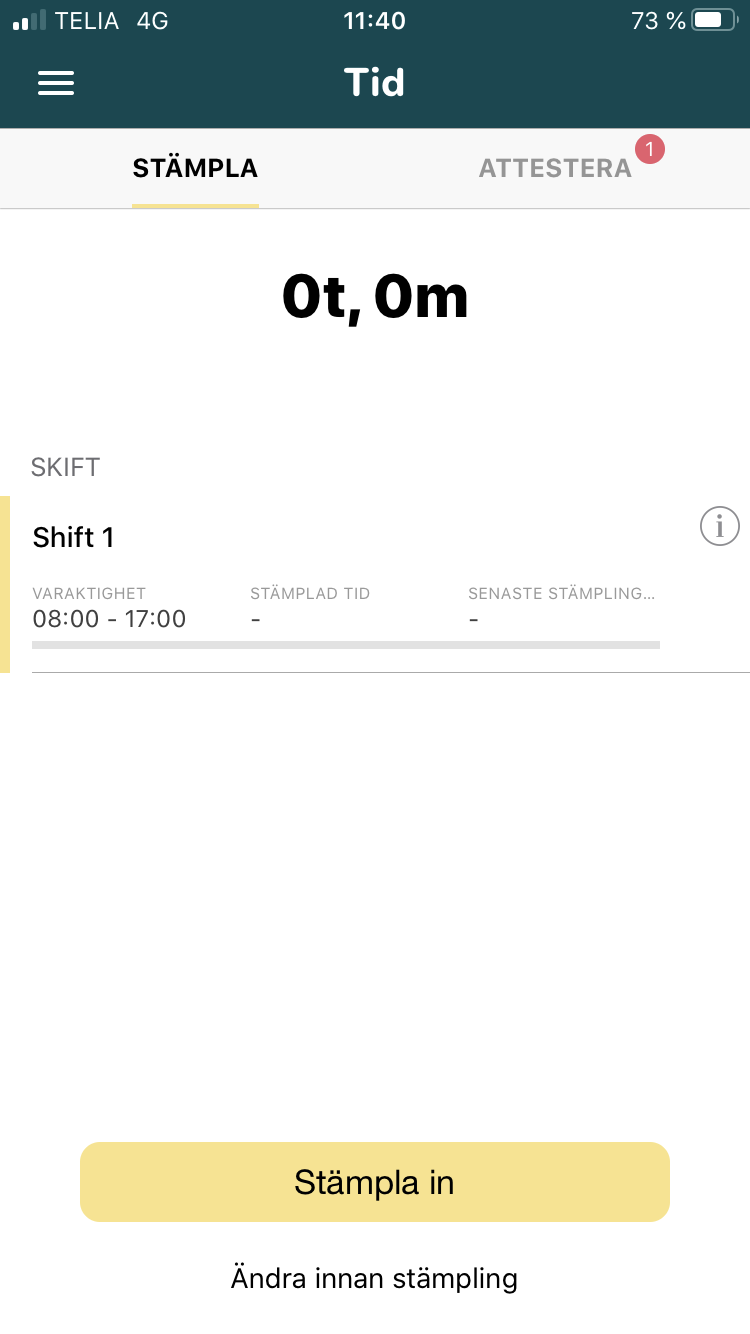Open the Shift 1 row
Viewport: 750px width, 1334px height.
tap(375, 584)
